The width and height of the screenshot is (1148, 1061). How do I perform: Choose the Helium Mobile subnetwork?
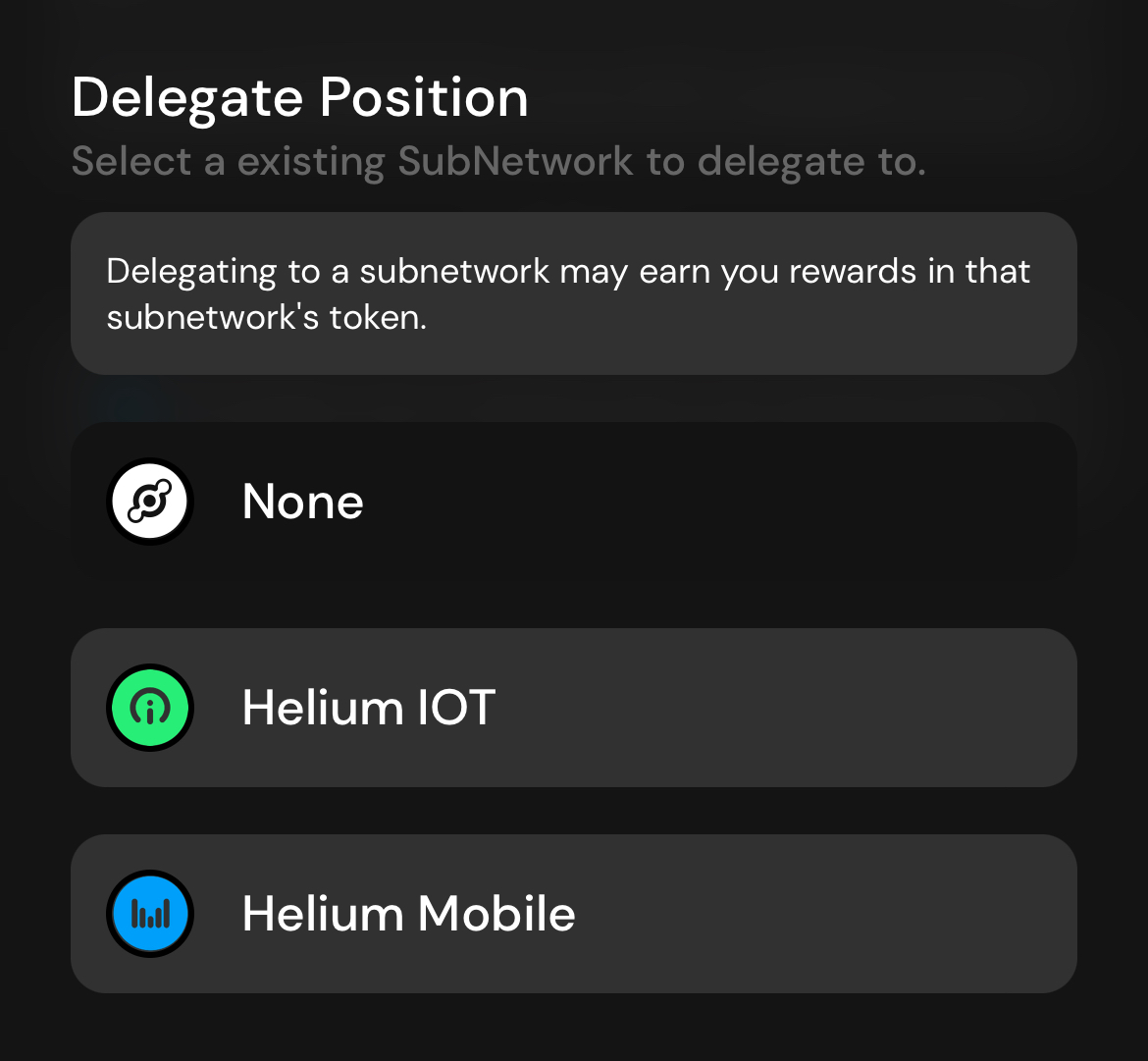click(573, 914)
